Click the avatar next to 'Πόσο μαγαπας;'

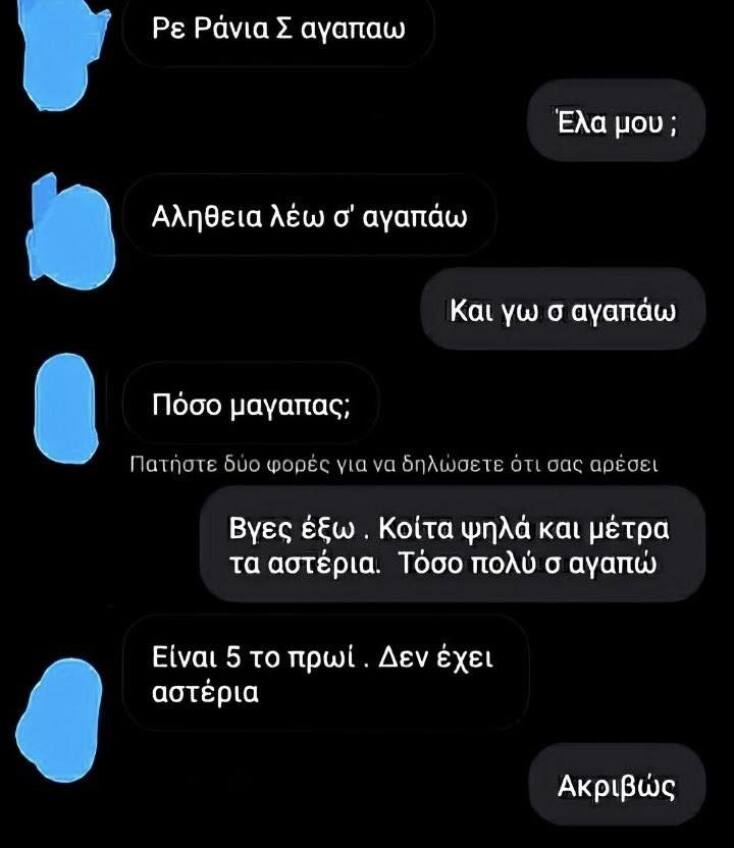(x=65, y=400)
